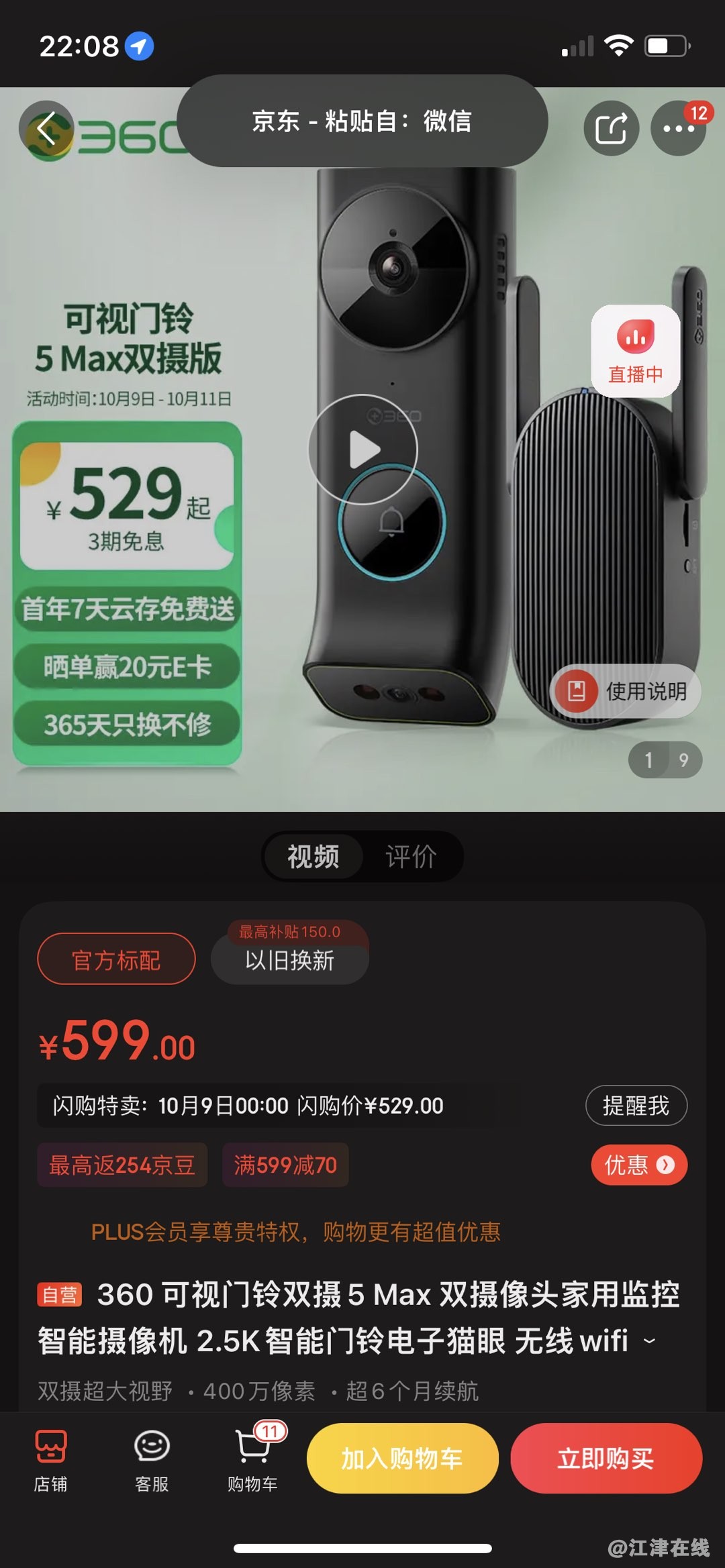Play the product video
Viewport: 725px width, 1568px height.
tap(363, 450)
